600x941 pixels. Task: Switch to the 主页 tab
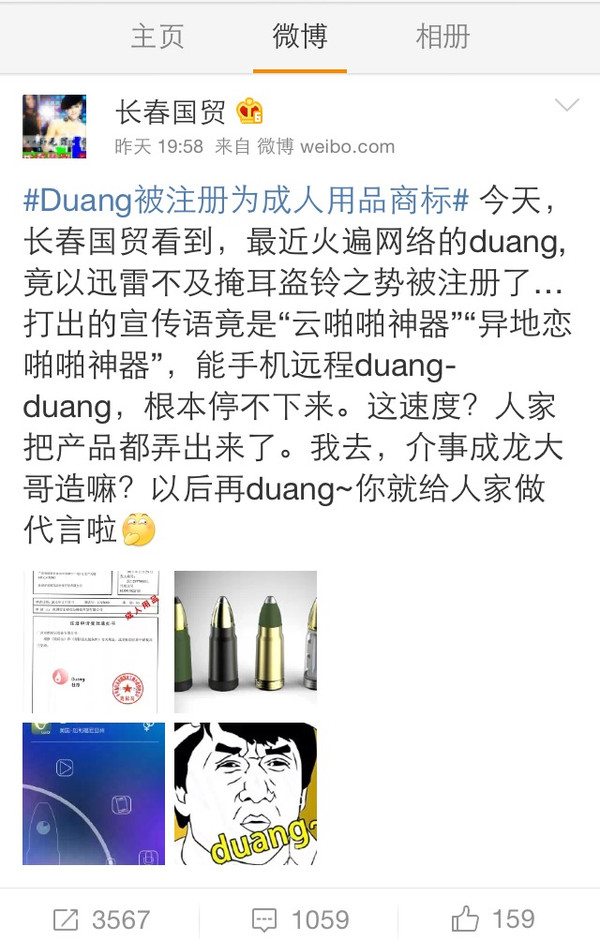157,37
